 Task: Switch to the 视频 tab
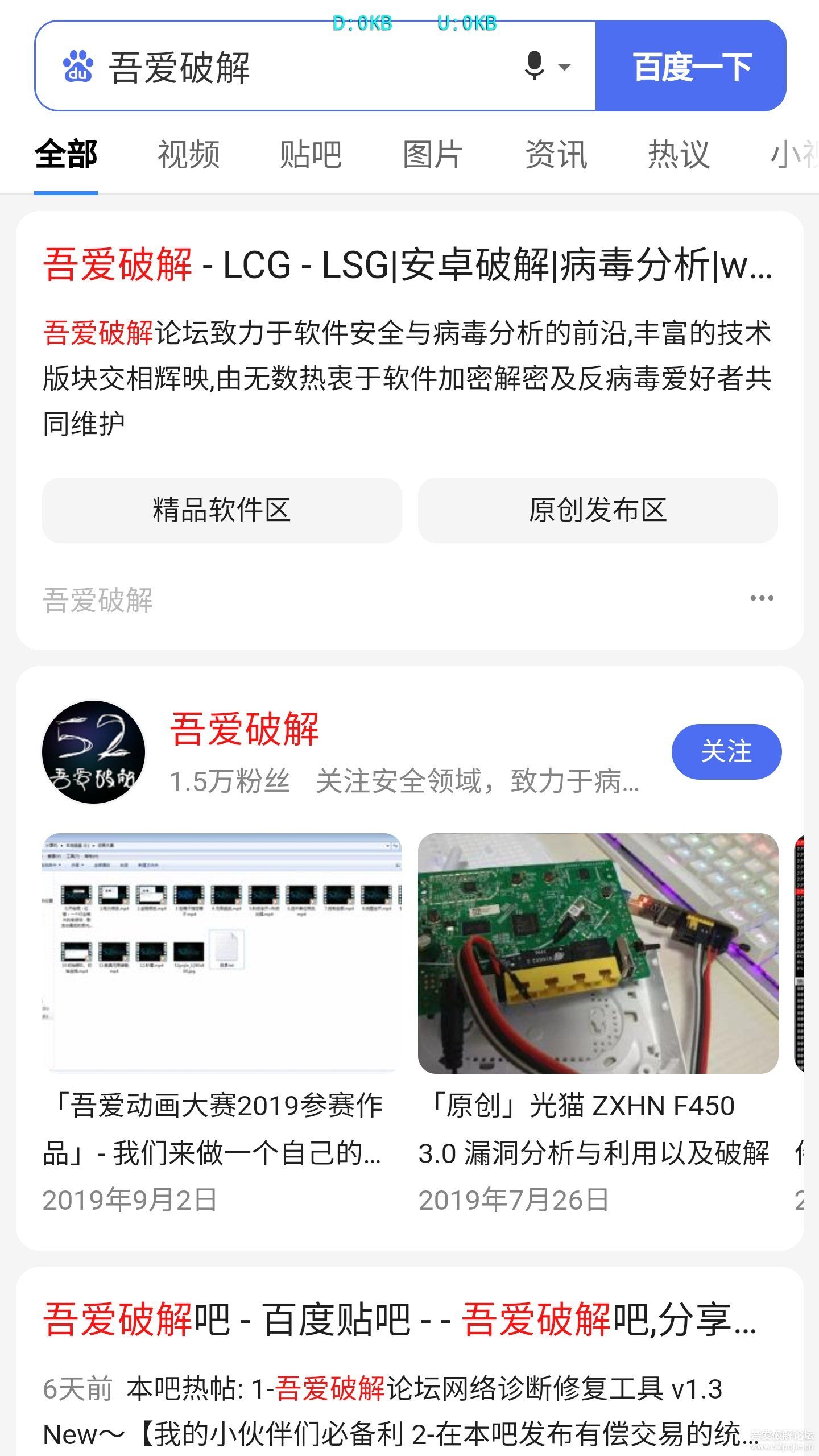(x=188, y=155)
